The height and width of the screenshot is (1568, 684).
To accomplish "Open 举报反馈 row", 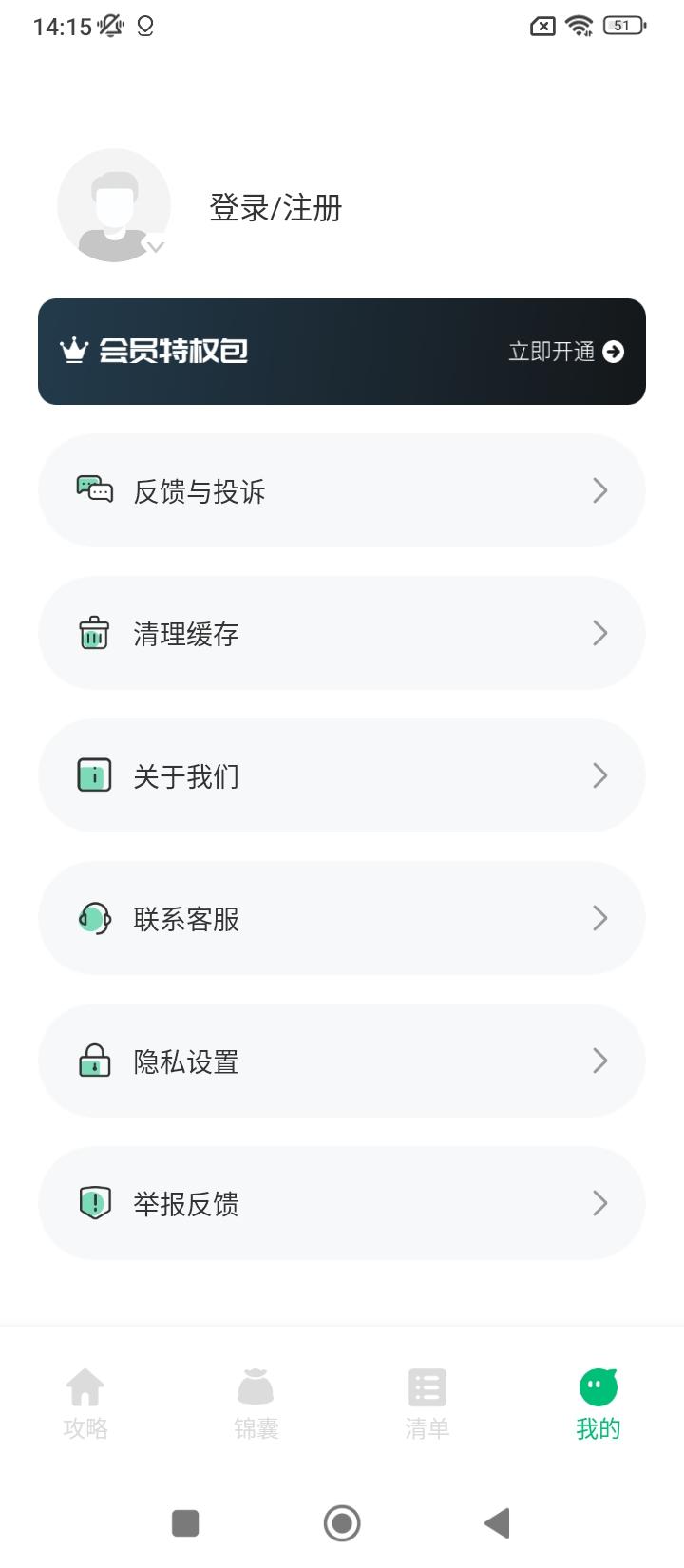I will tap(342, 1203).
